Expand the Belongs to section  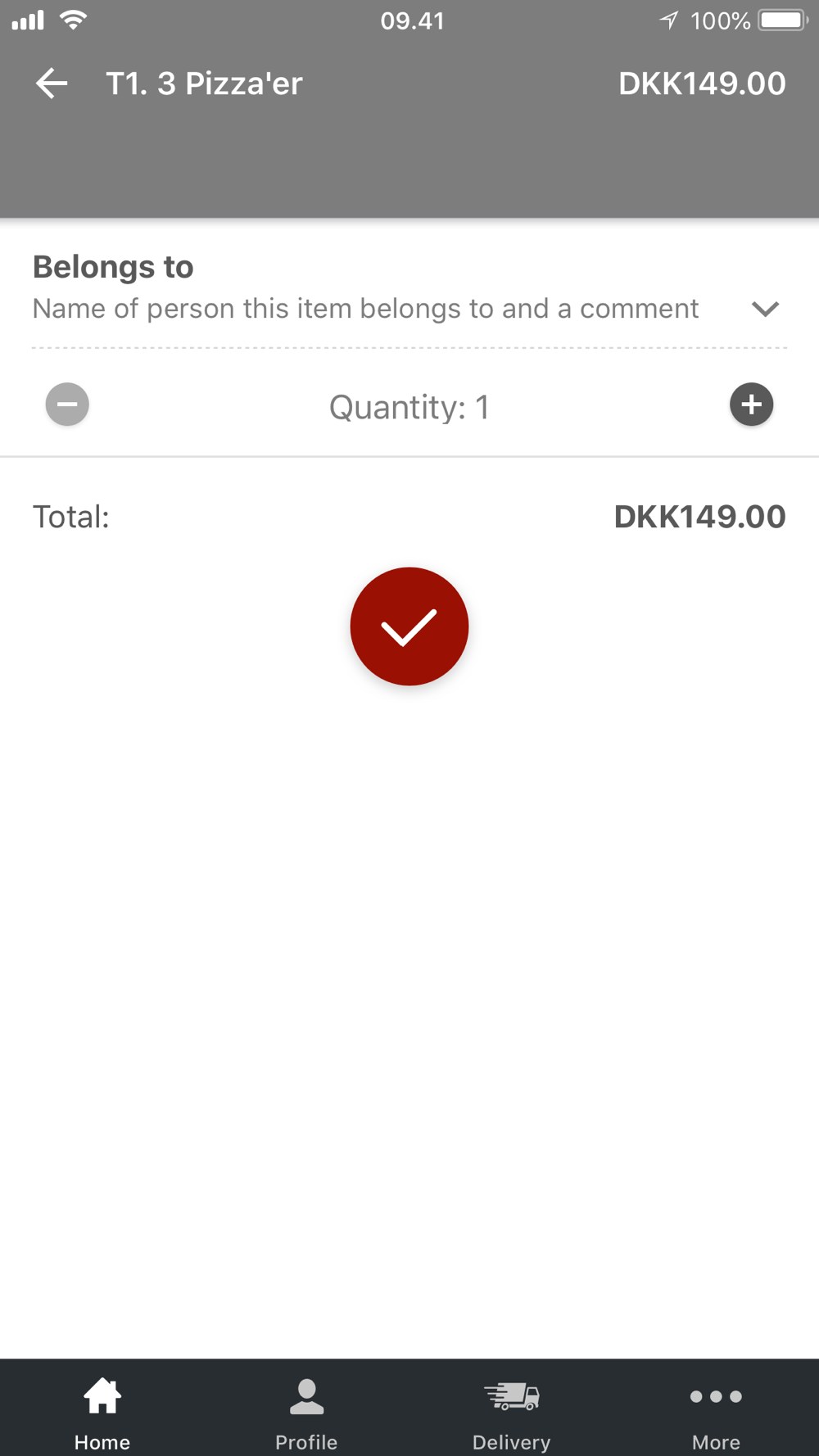pyautogui.click(x=765, y=309)
